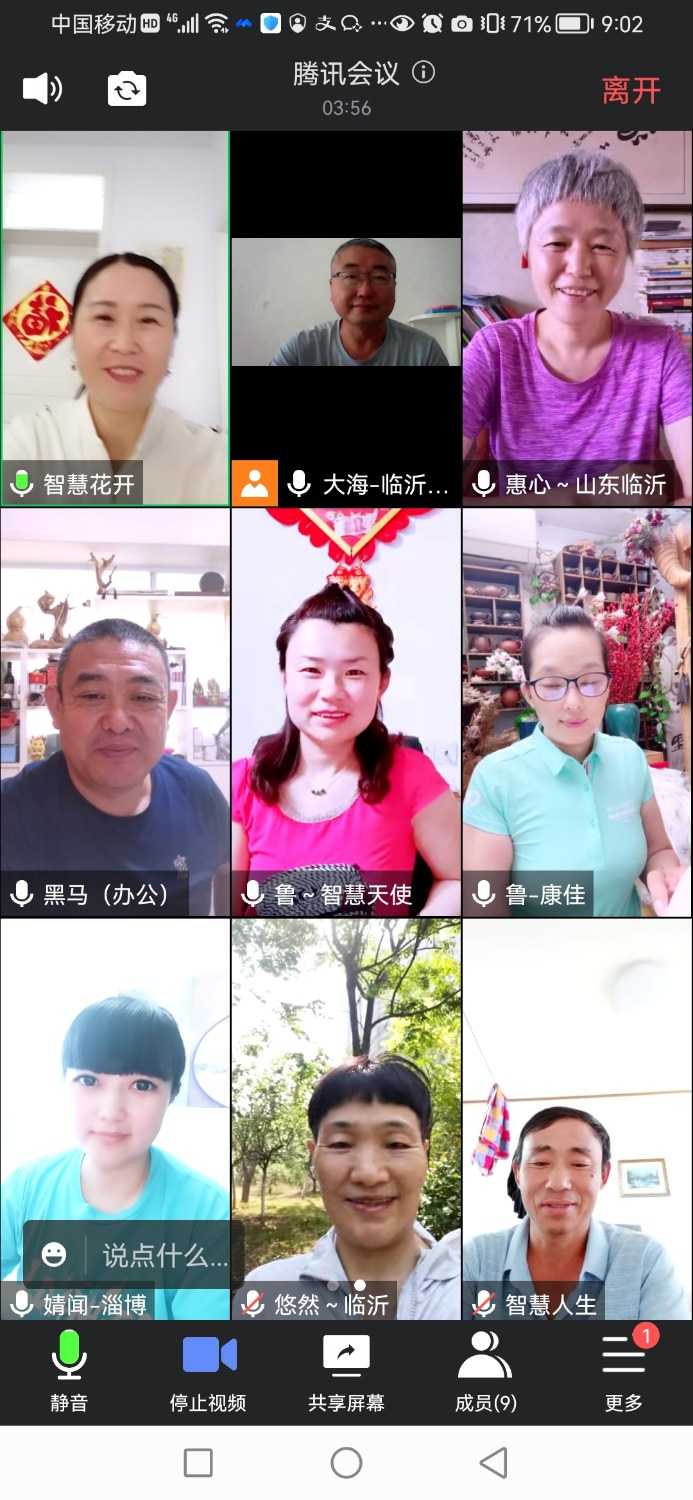Select the video tile of 智慧人生

coord(577,1120)
